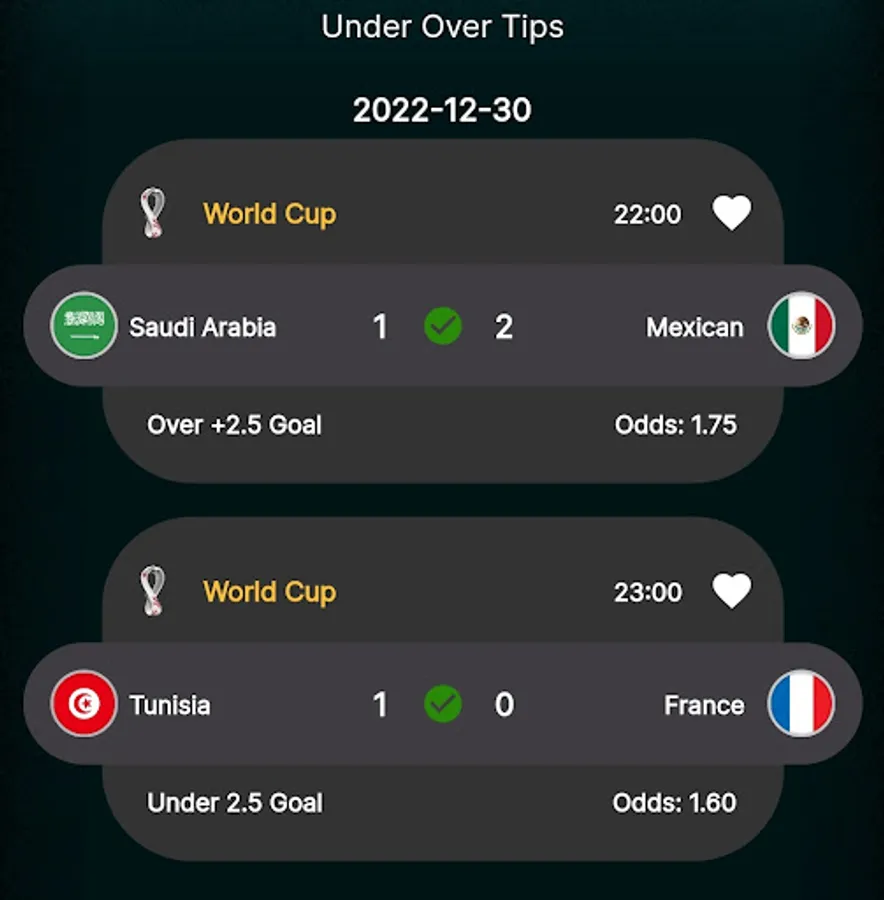Click the World Cup trophy icon on second match
The width and height of the screenshot is (884, 900).
pos(155,592)
